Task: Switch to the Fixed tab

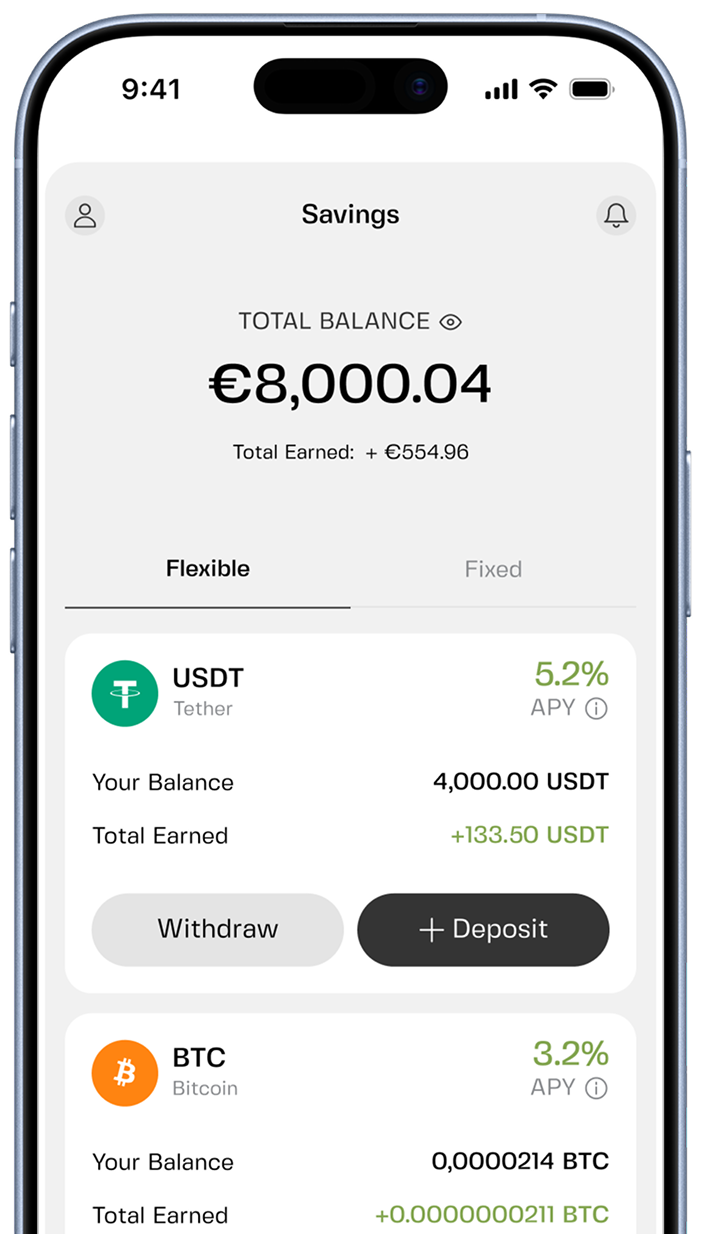Action: 493,569
